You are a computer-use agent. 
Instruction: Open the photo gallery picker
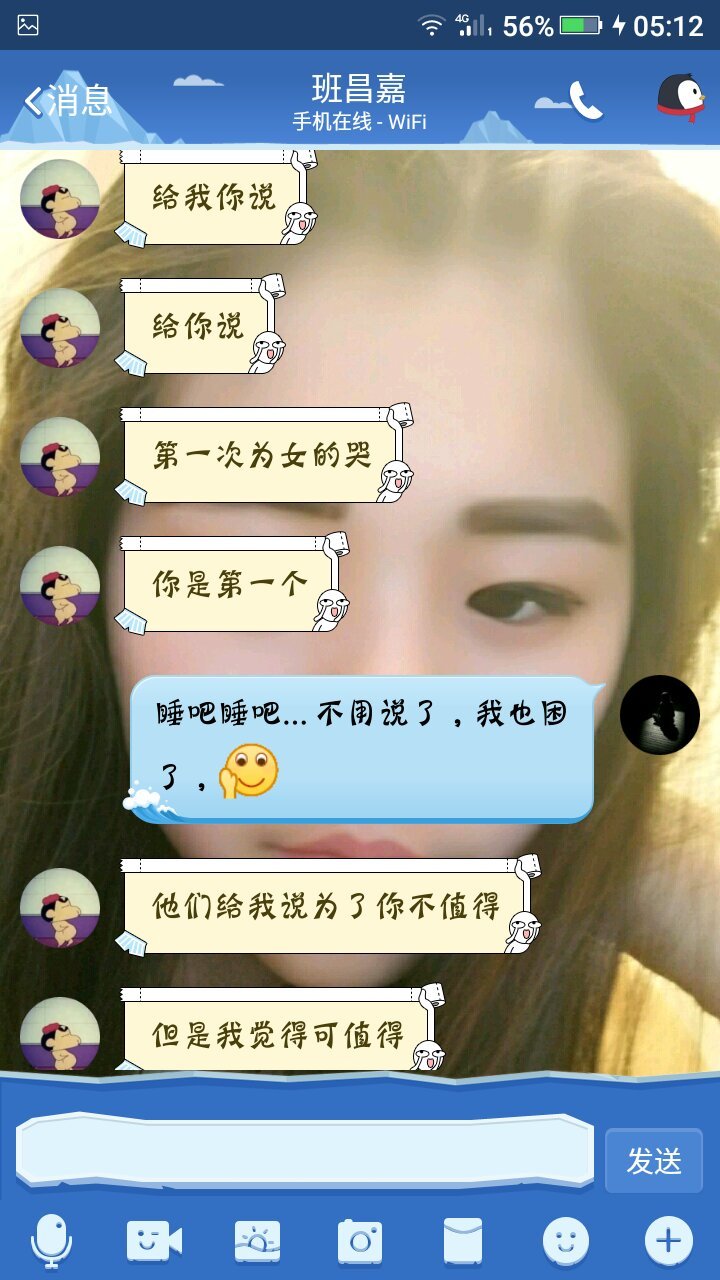[x=257, y=1242]
